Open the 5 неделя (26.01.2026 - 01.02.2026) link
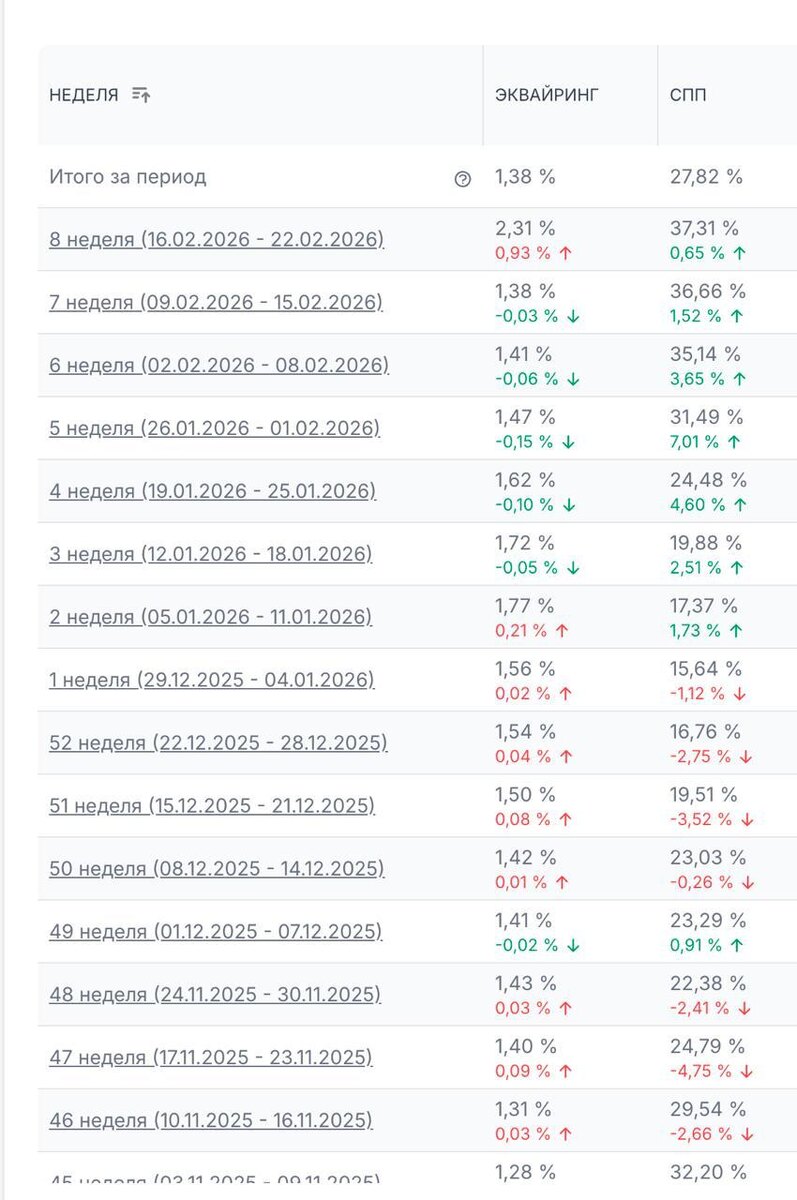The height and width of the screenshot is (1200, 797). point(215,429)
